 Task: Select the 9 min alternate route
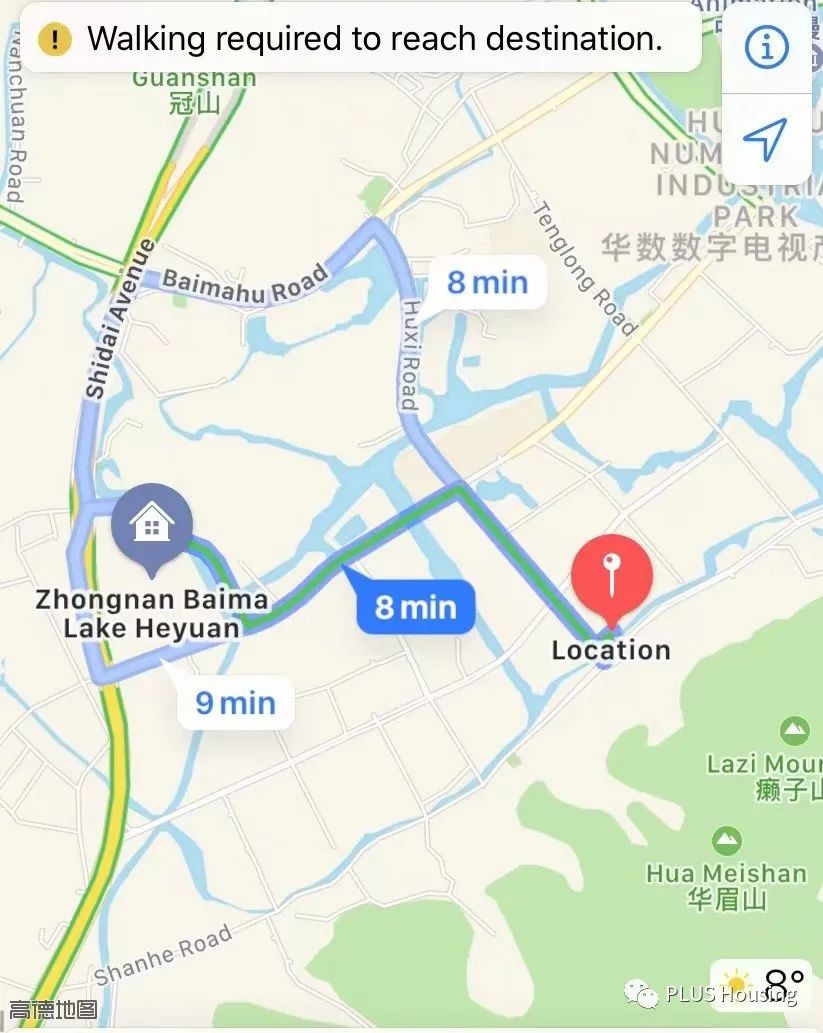[x=235, y=703]
